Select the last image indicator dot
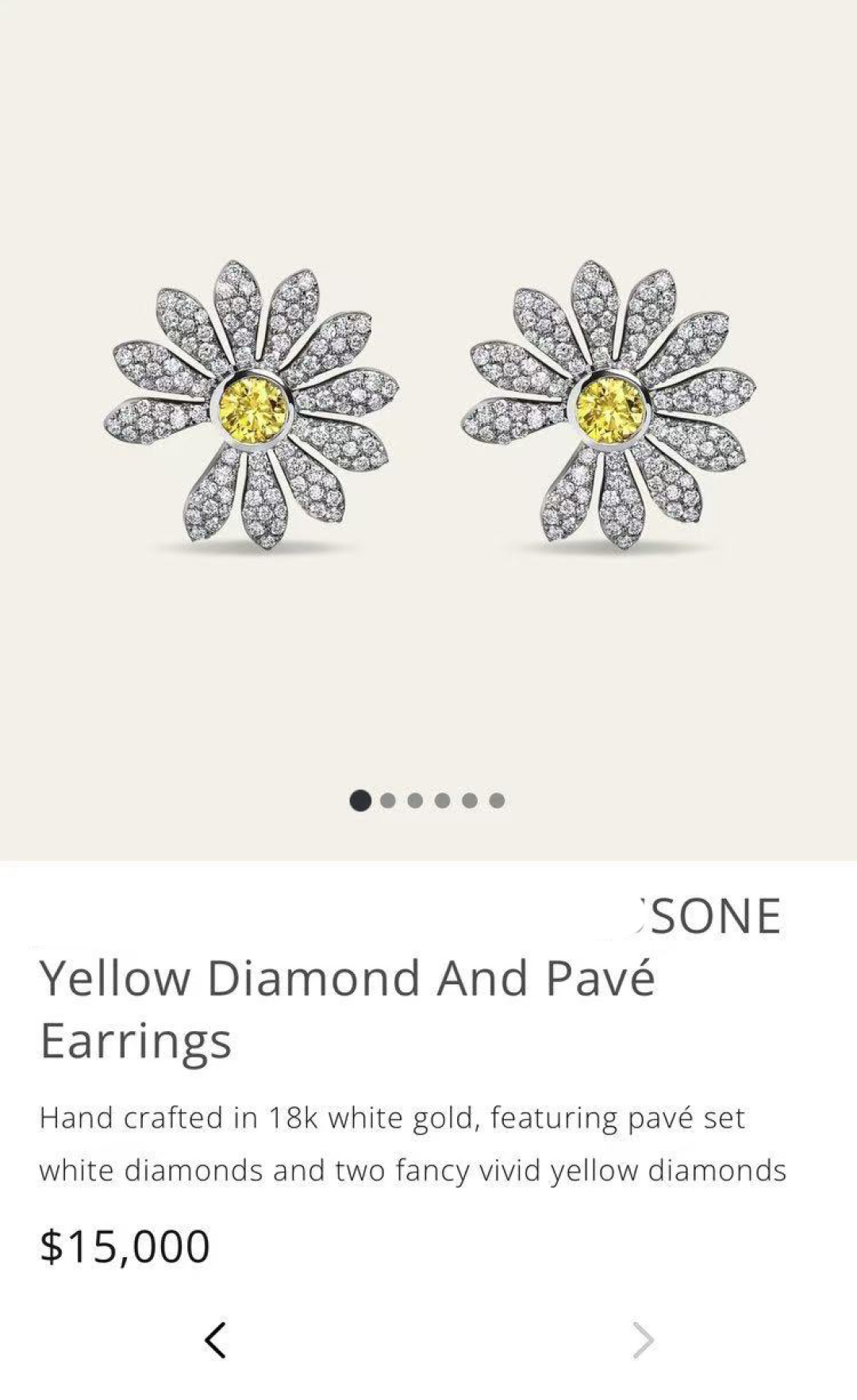Viewport: 857px width, 1400px height. [497, 800]
